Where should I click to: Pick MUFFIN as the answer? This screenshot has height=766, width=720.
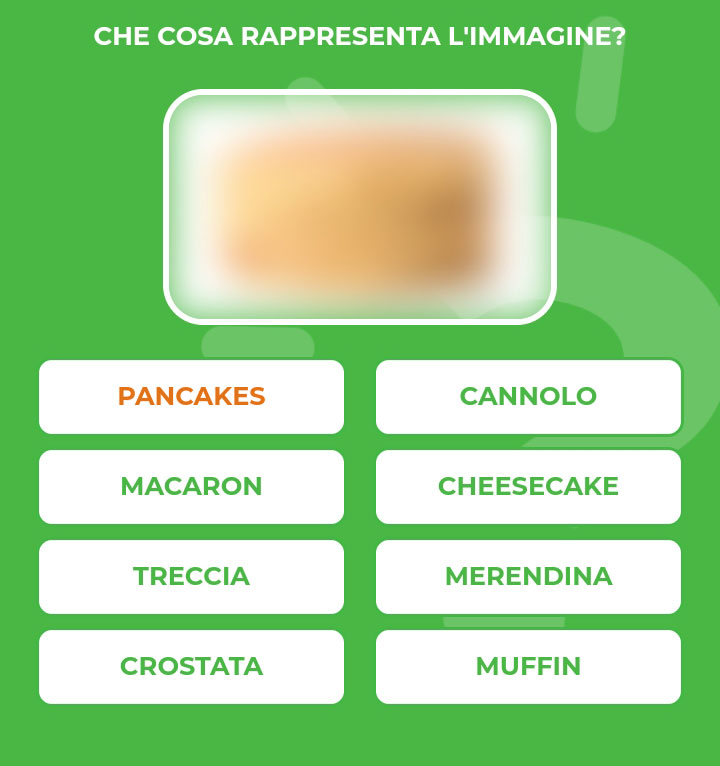[528, 667]
